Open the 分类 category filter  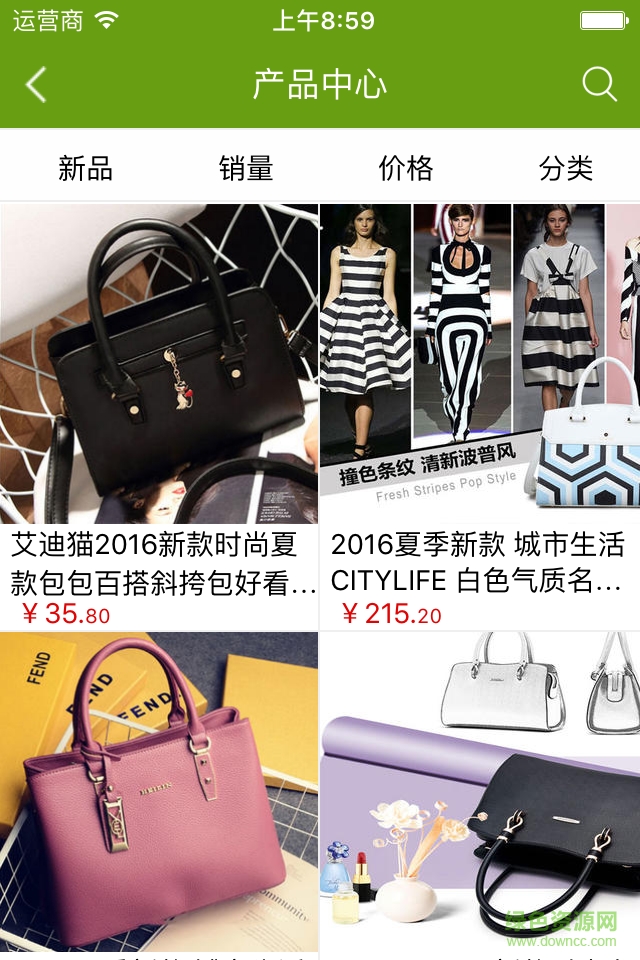566,168
